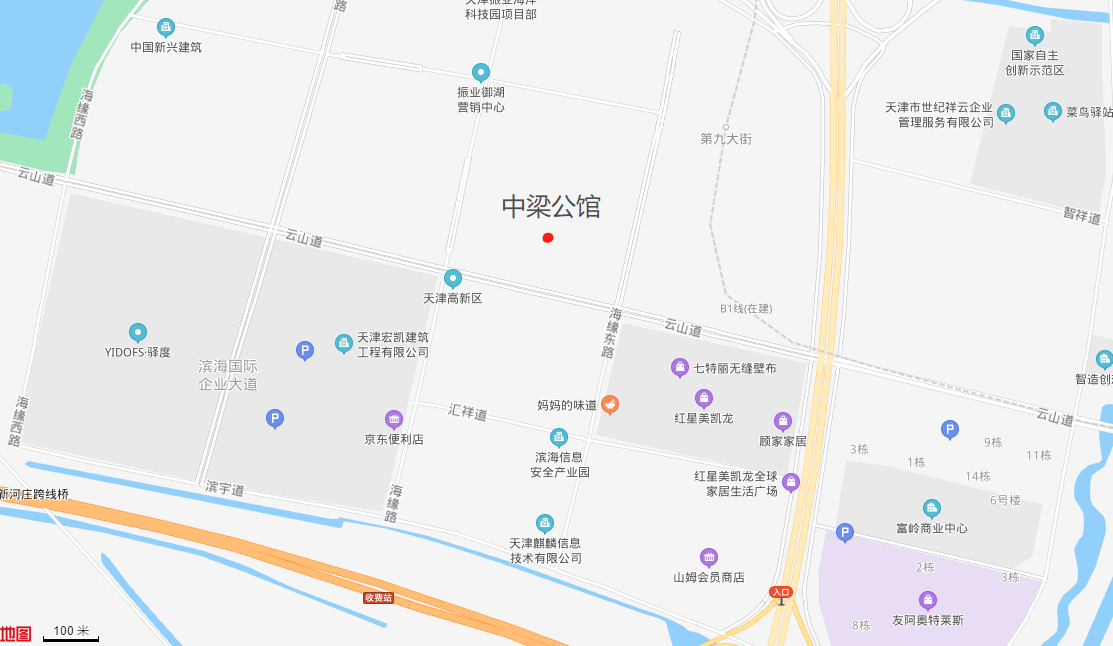Select the 七特丽无缝壁布 shop marker
Image resolution: width=1113 pixels, height=646 pixels.
click(680, 368)
